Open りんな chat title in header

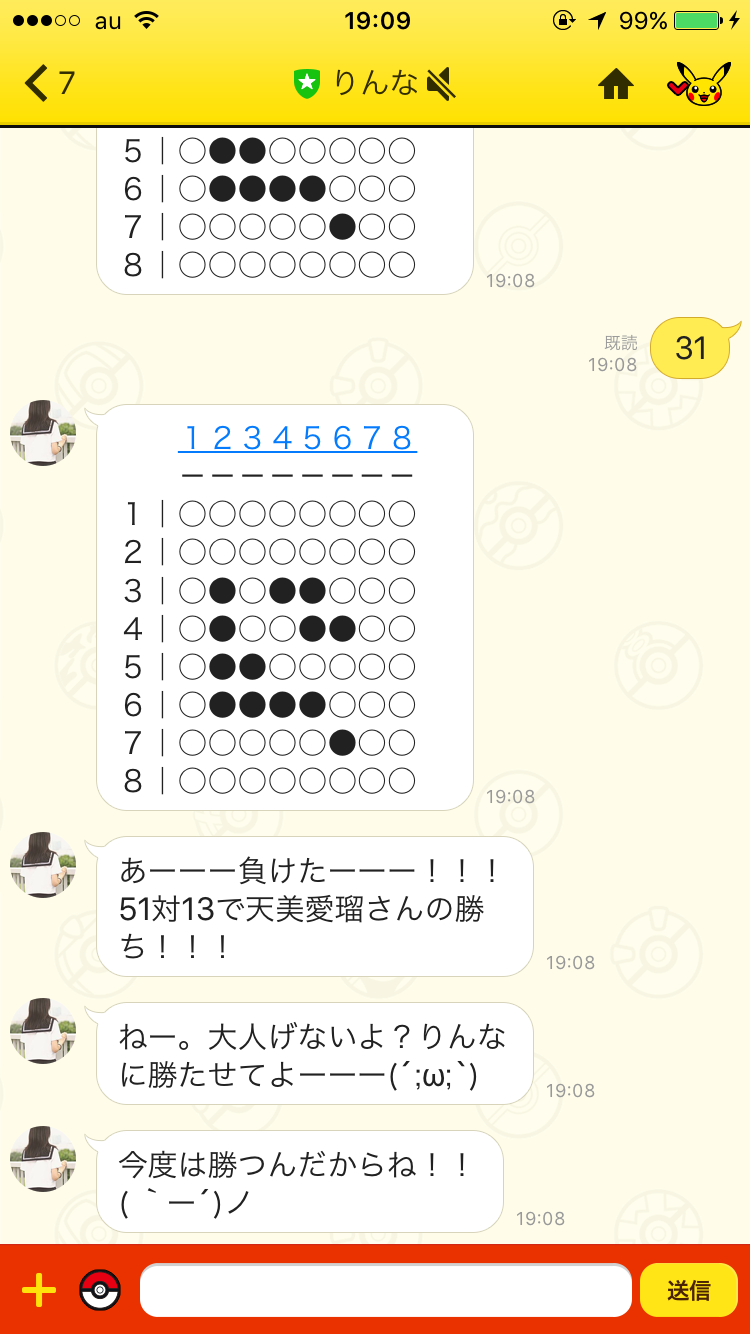[x=375, y=84]
